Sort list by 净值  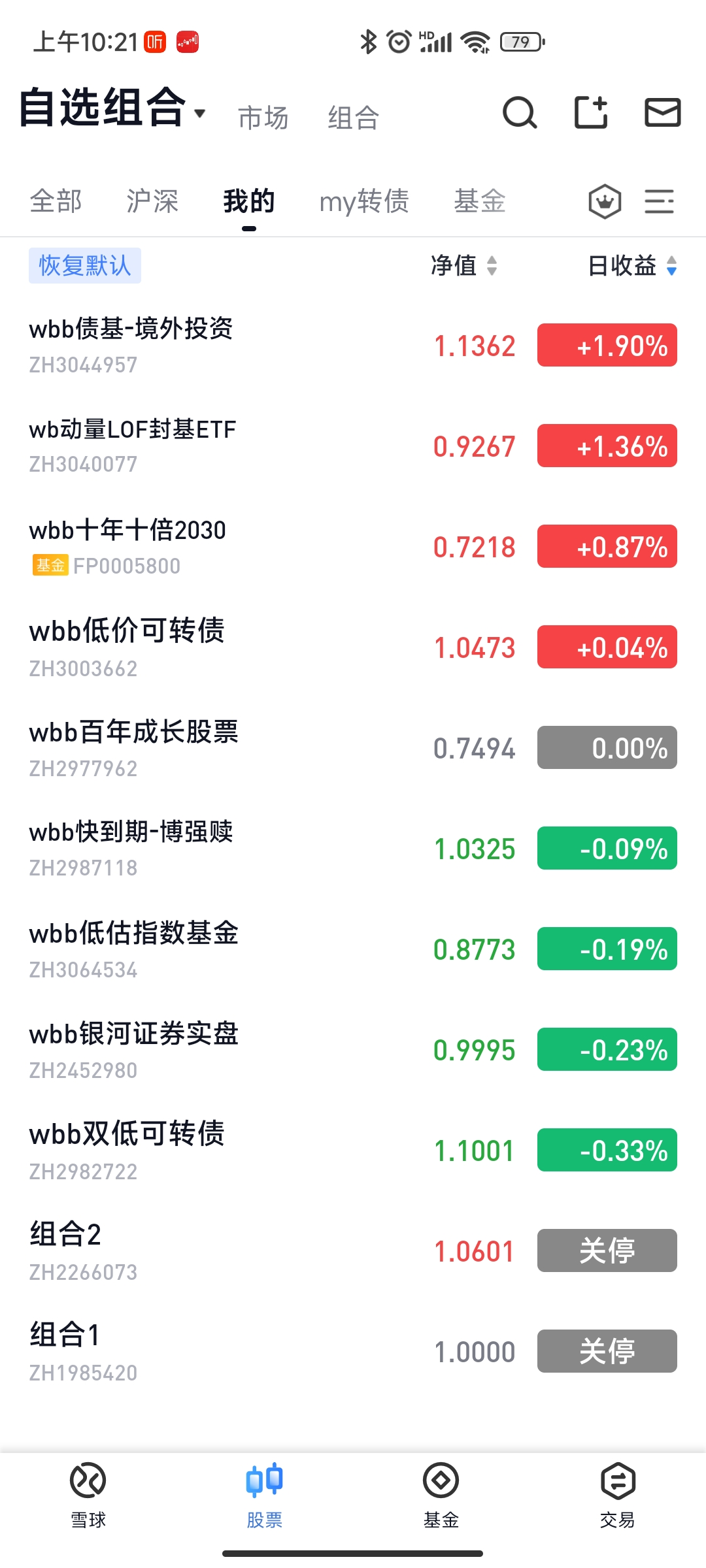[x=464, y=266]
